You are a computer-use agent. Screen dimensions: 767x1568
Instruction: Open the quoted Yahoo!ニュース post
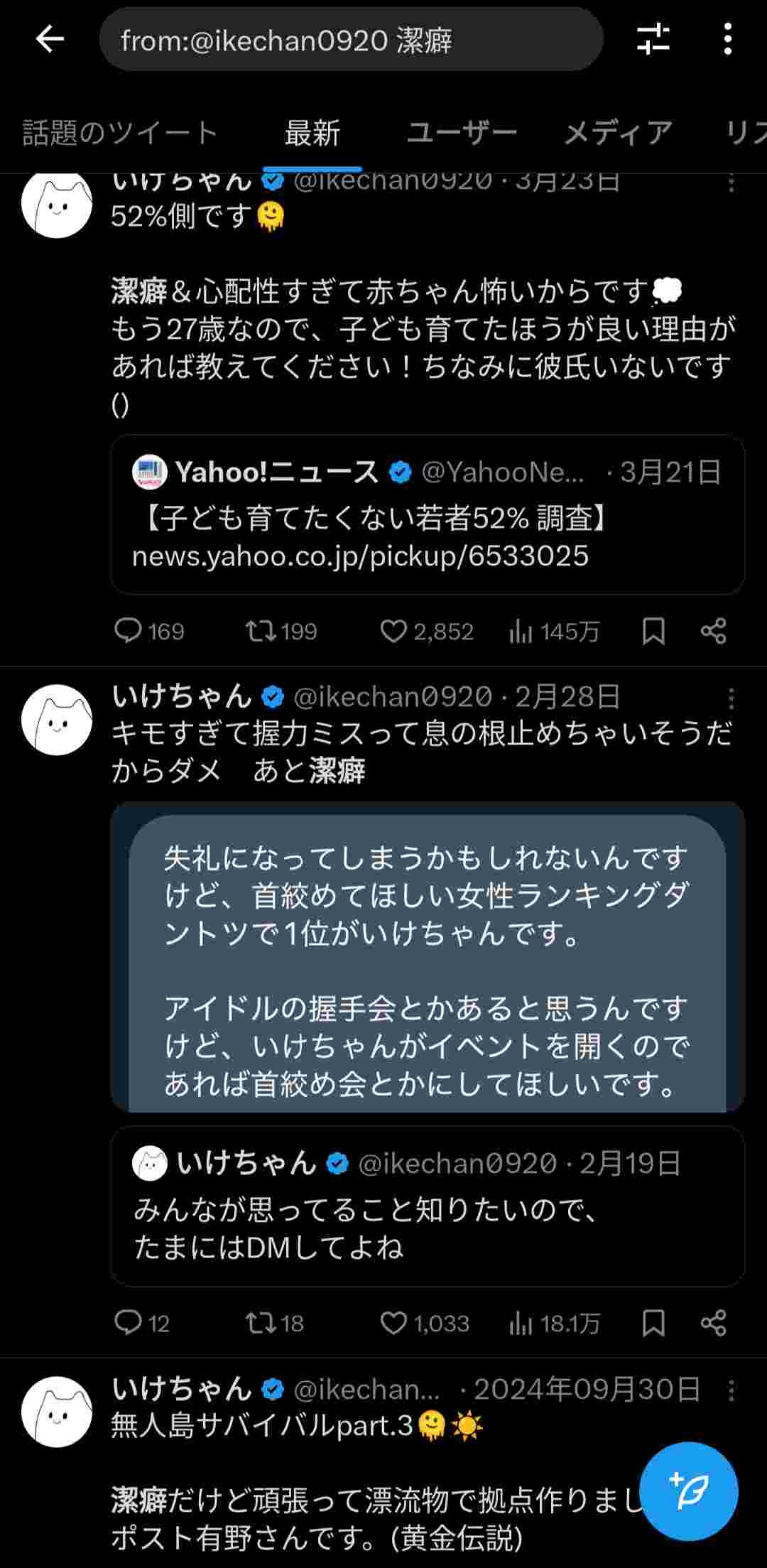click(x=428, y=514)
